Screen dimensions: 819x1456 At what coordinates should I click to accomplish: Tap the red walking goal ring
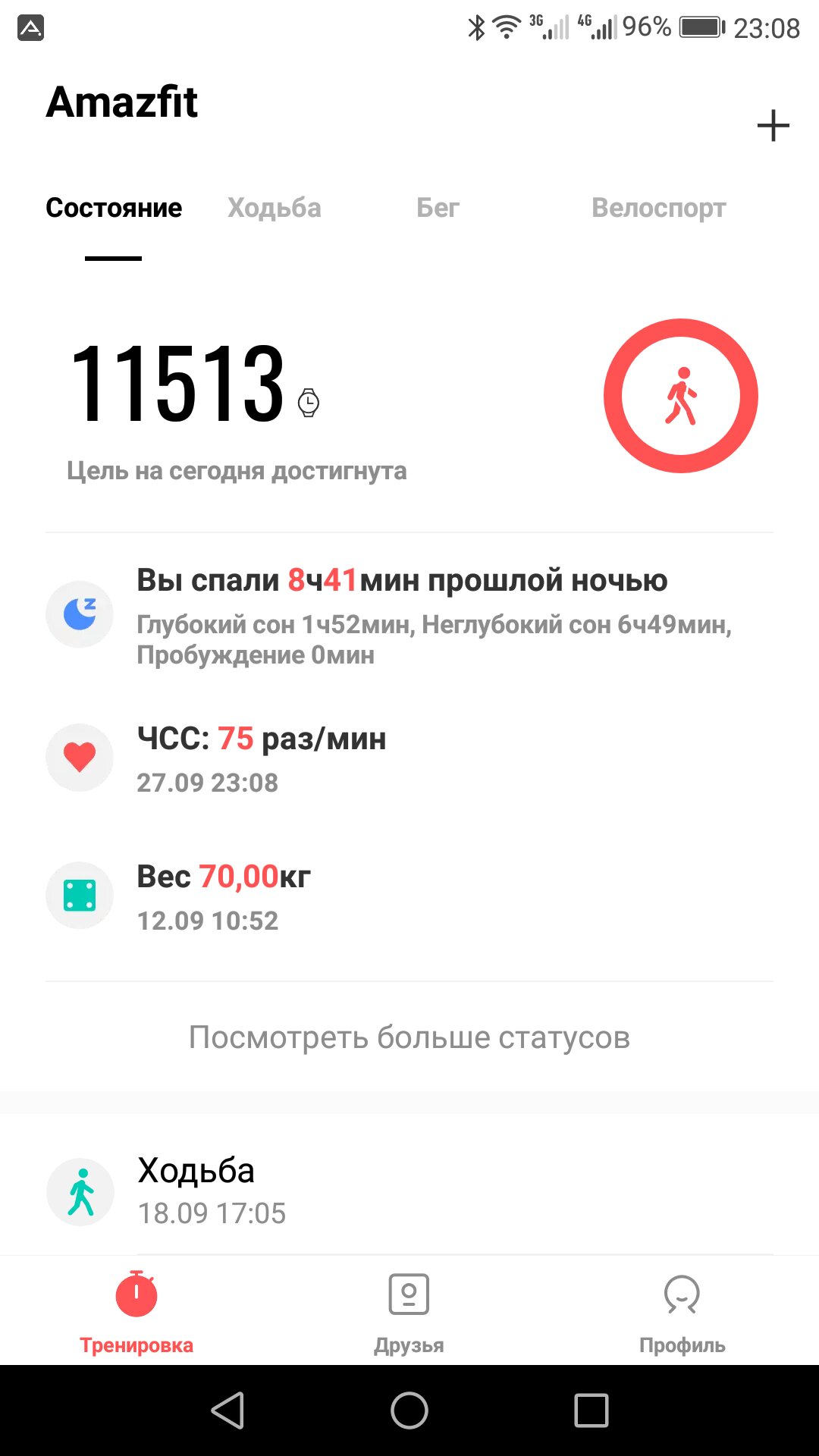(680, 395)
